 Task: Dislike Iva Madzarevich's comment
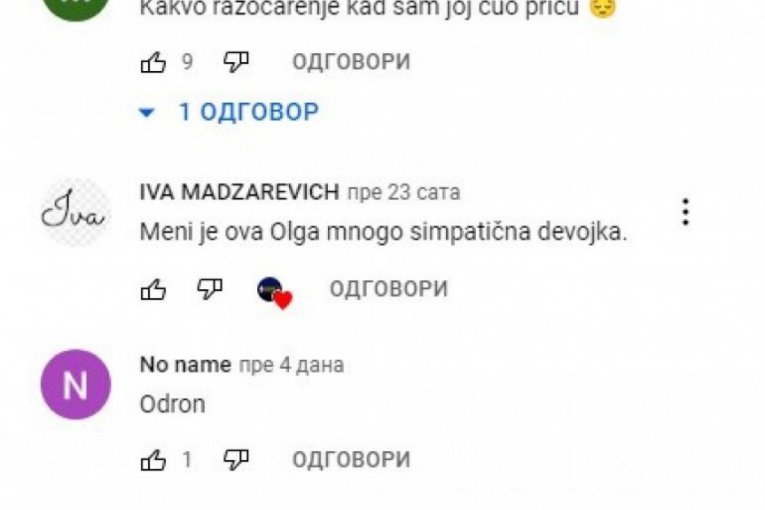(x=209, y=290)
